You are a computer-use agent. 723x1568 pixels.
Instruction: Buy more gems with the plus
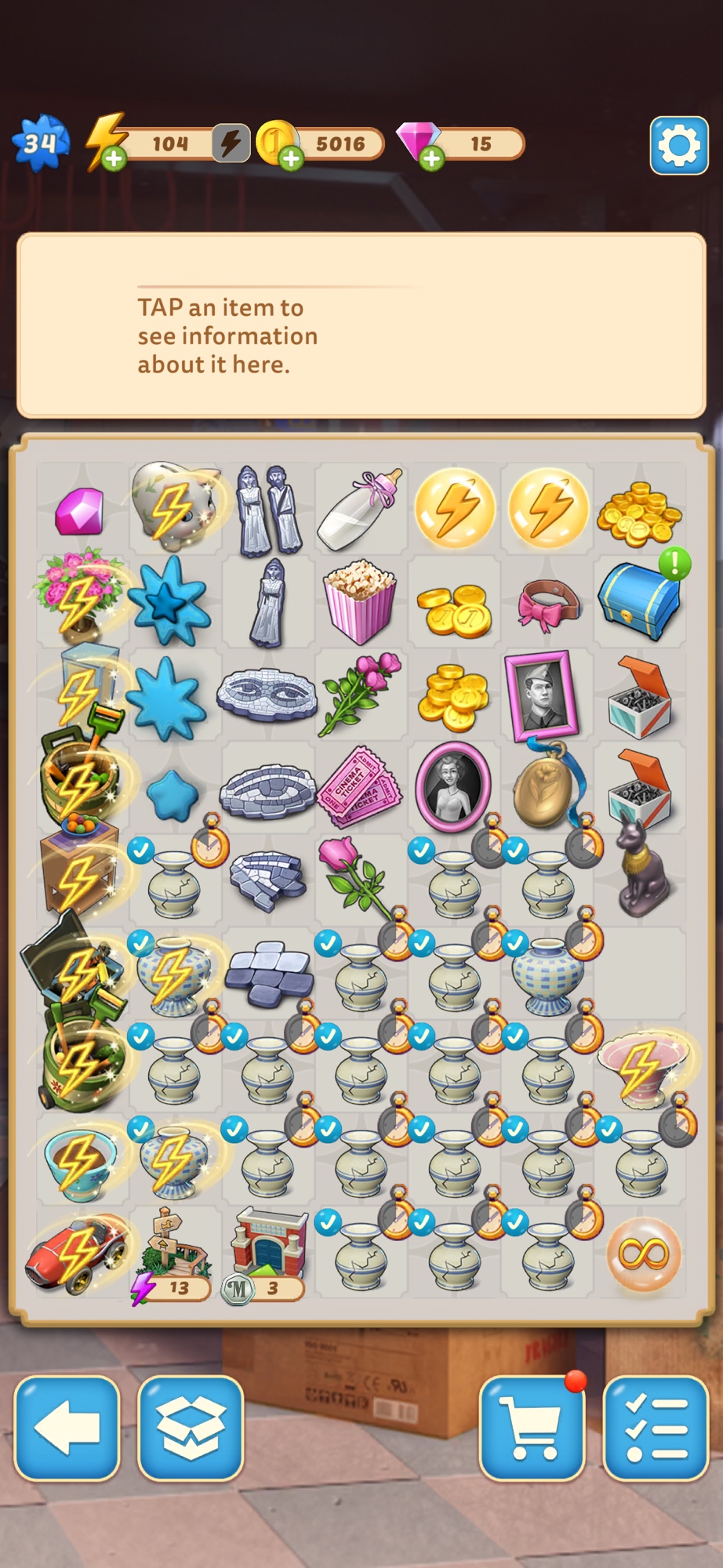click(431, 159)
